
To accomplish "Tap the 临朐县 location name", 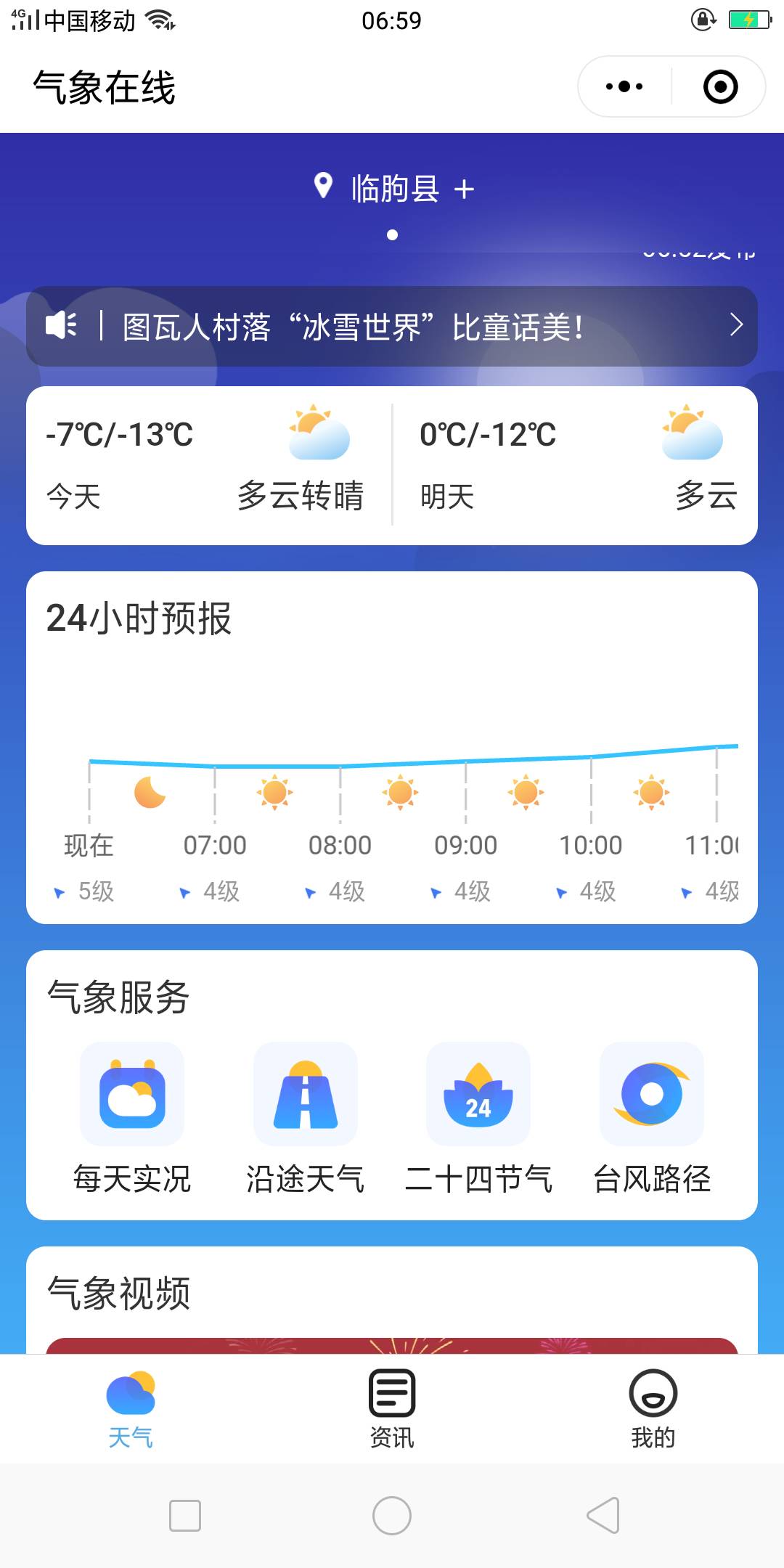I will (395, 189).
